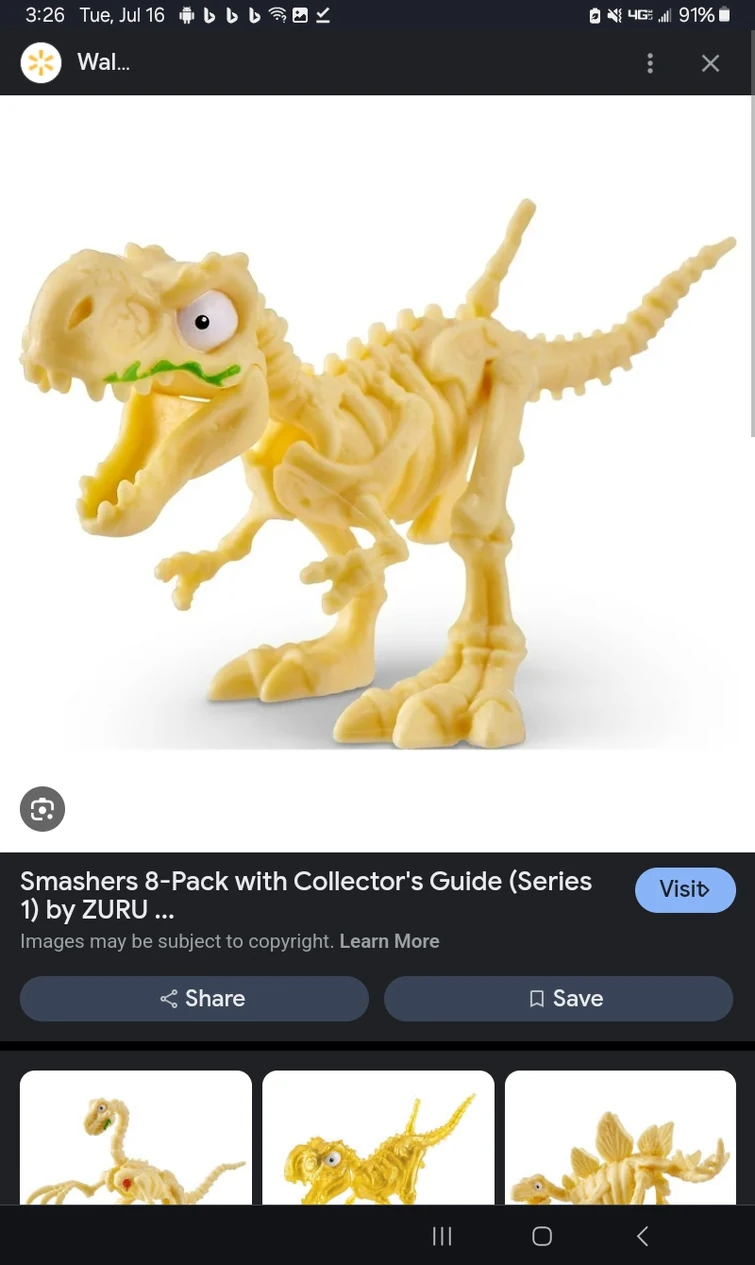Image resolution: width=755 pixels, height=1265 pixels.
Task: Open the long-neck dinosaur skeleton related image
Action: pos(136,1140)
